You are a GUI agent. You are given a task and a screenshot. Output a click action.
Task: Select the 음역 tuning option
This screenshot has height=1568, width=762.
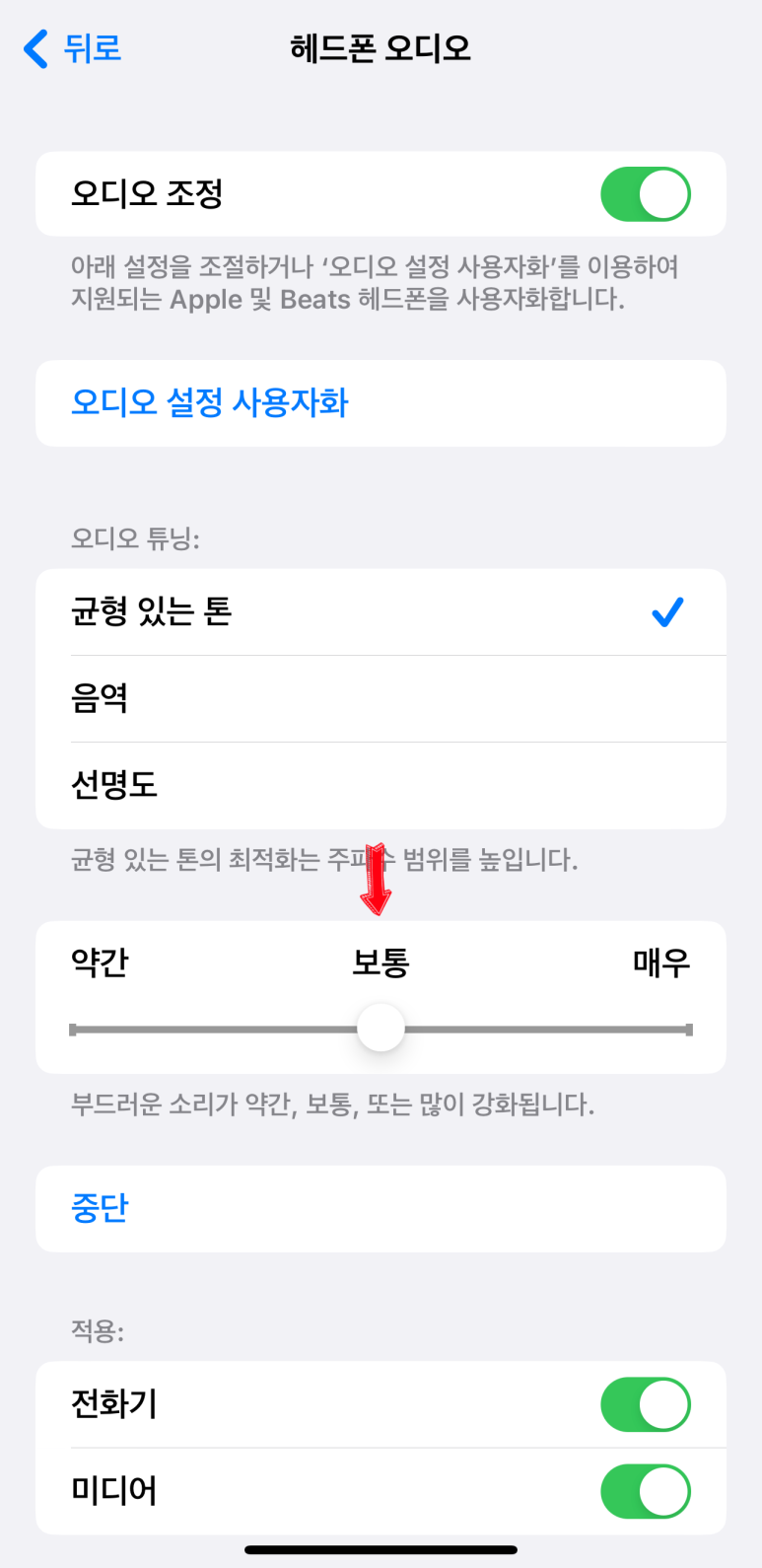pos(381,698)
